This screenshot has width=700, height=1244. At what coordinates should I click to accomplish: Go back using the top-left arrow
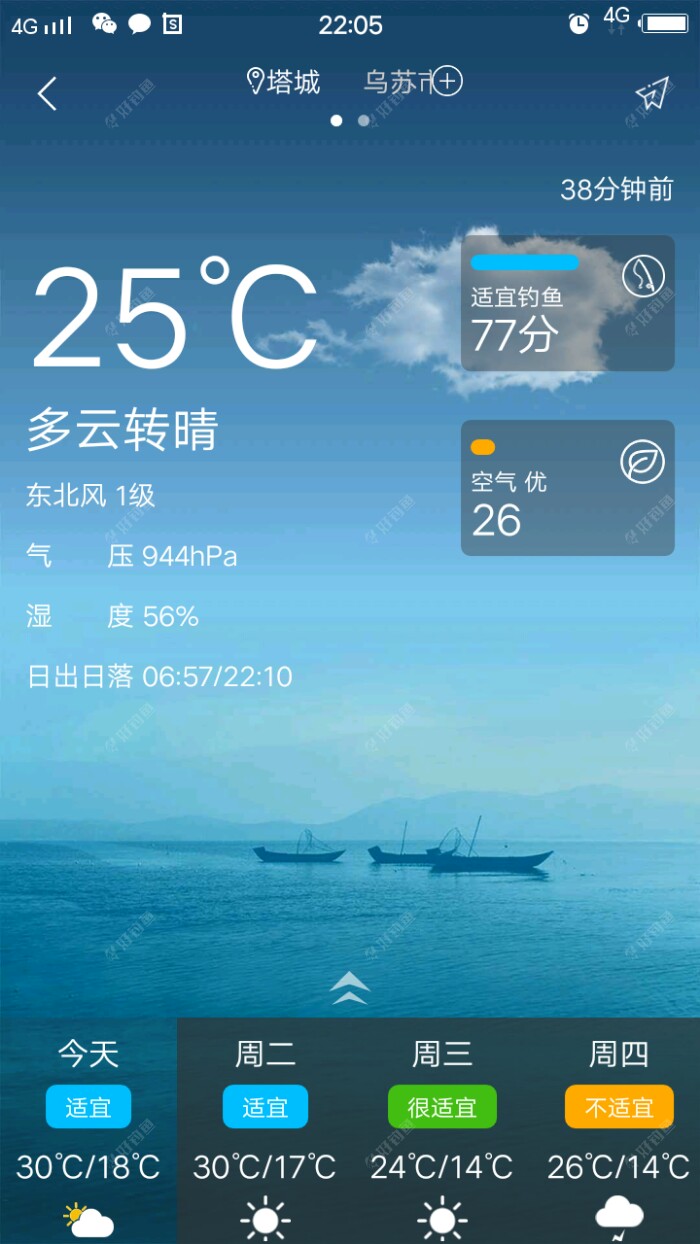pos(47,94)
